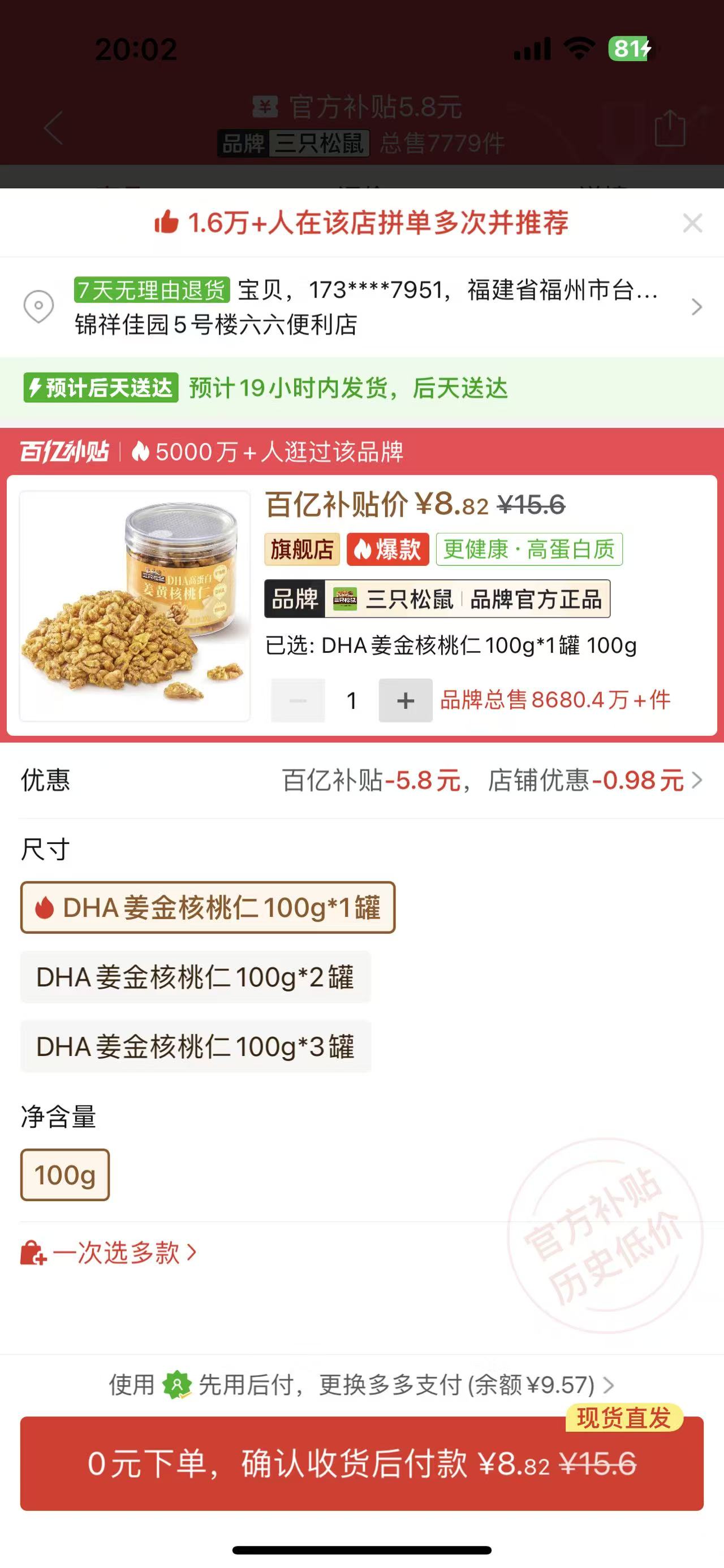Select DHA姜金核桃仁100g*1罐 option
Image resolution: width=724 pixels, height=1568 pixels.
[x=208, y=908]
